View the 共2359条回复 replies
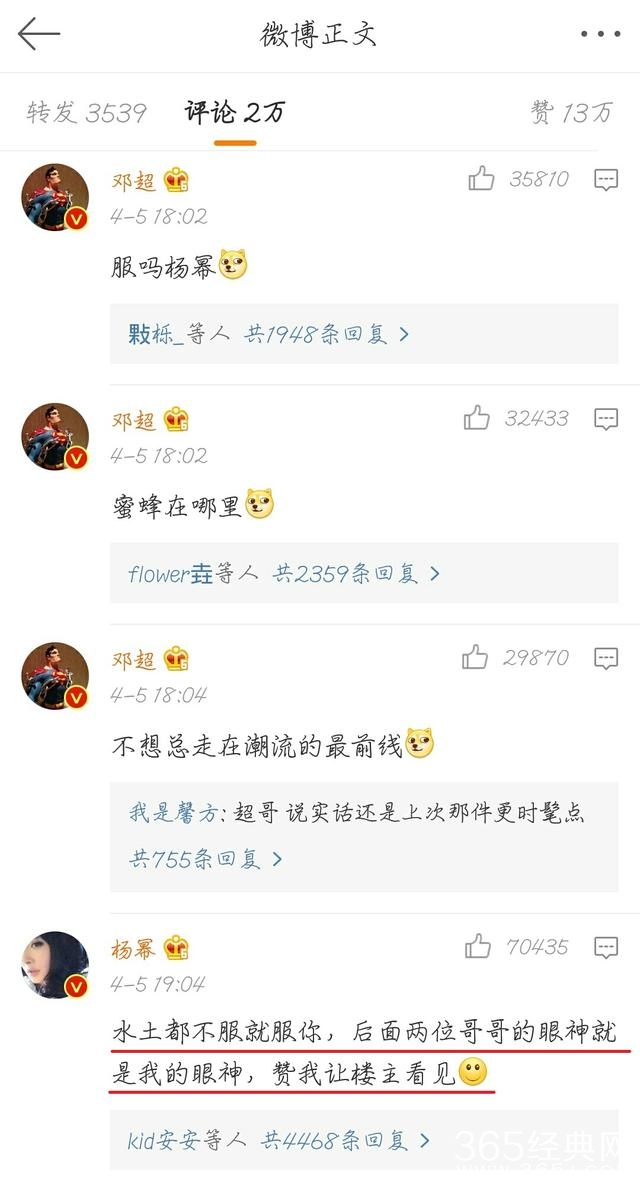640x1185 pixels. tap(356, 574)
